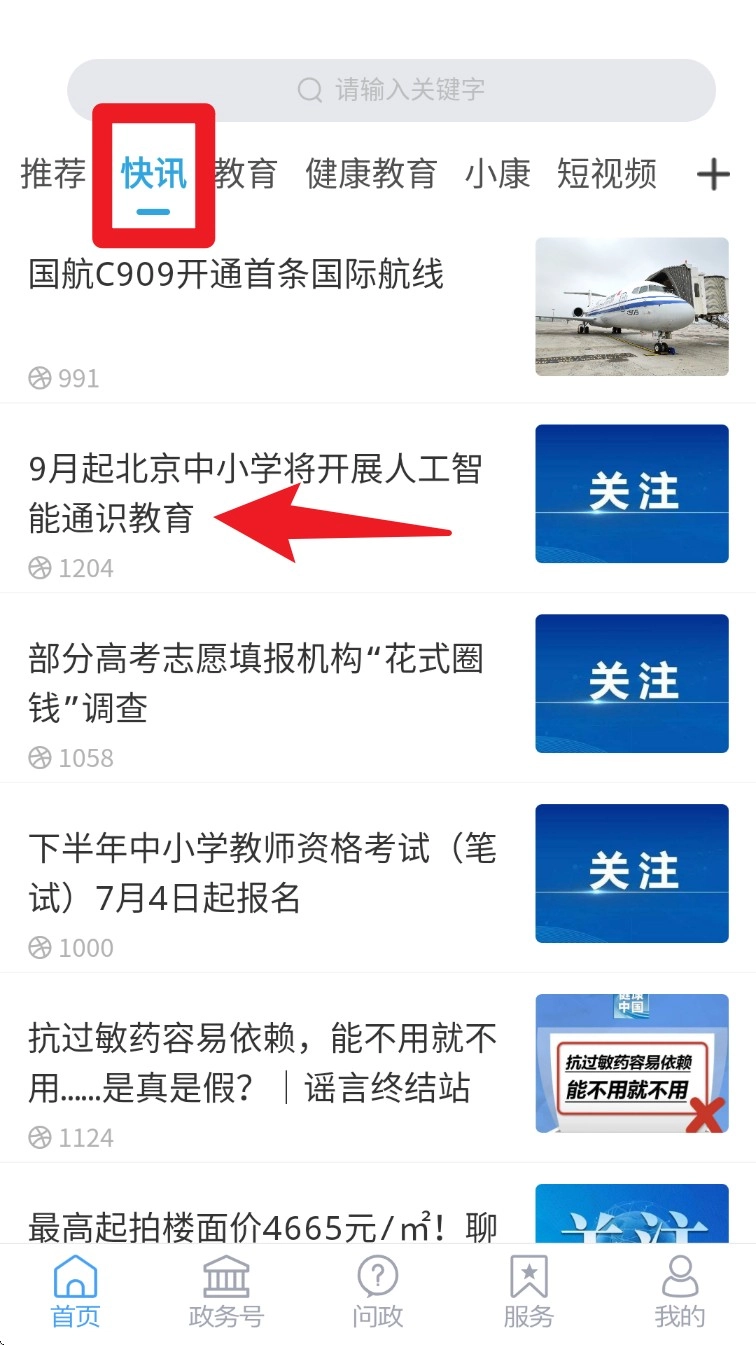The height and width of the screenshot is (1345, 756).
Task: Open the 抗过敏药容易依赖 rumor article
Action: 262,1063
